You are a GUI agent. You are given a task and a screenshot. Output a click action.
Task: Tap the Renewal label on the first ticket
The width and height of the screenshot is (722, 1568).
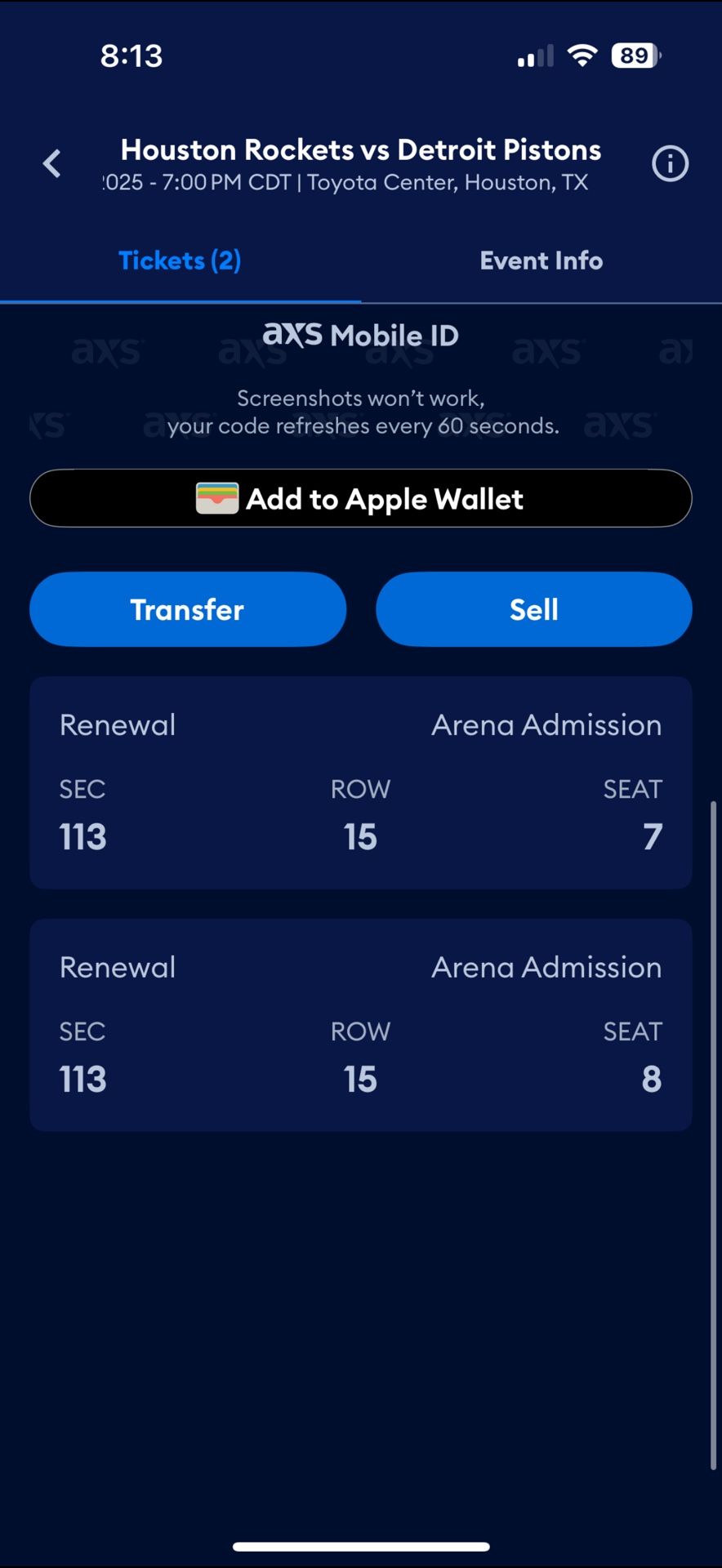(117, 724)
